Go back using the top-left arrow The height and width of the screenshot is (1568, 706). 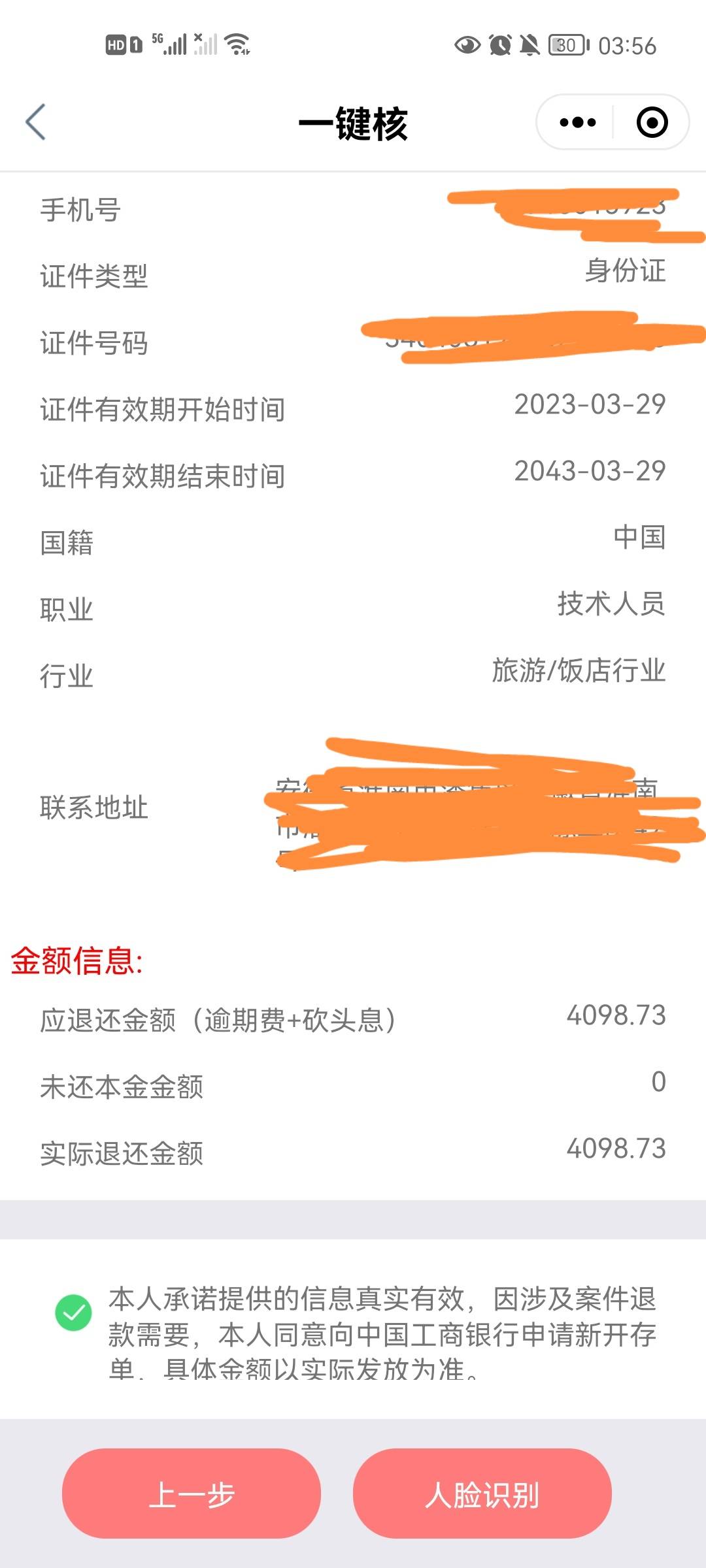[x=36, y=122]
